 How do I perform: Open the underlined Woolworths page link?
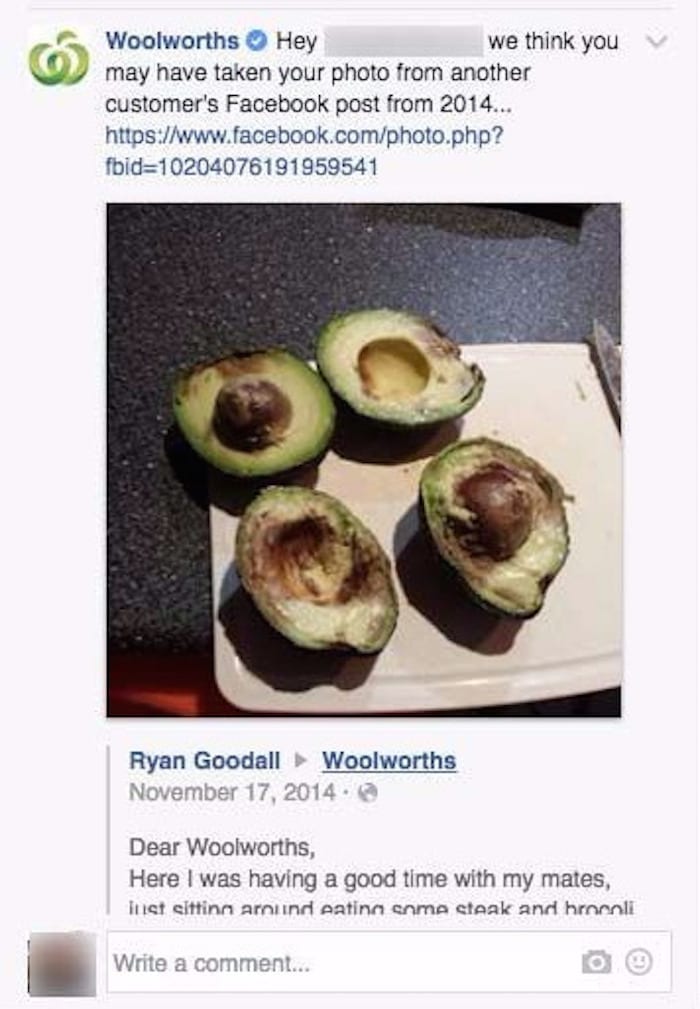pos(388,761)
